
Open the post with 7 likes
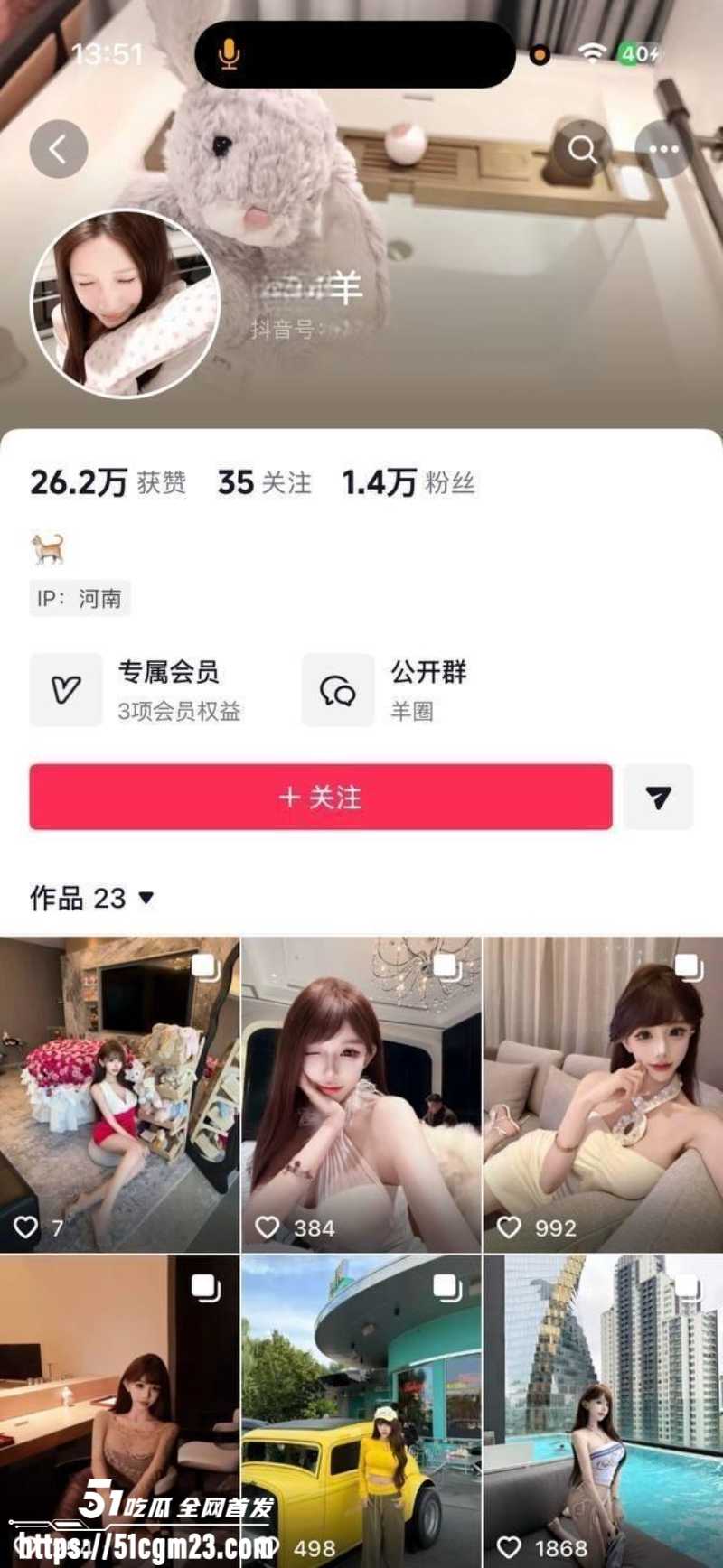[119, 1093]
